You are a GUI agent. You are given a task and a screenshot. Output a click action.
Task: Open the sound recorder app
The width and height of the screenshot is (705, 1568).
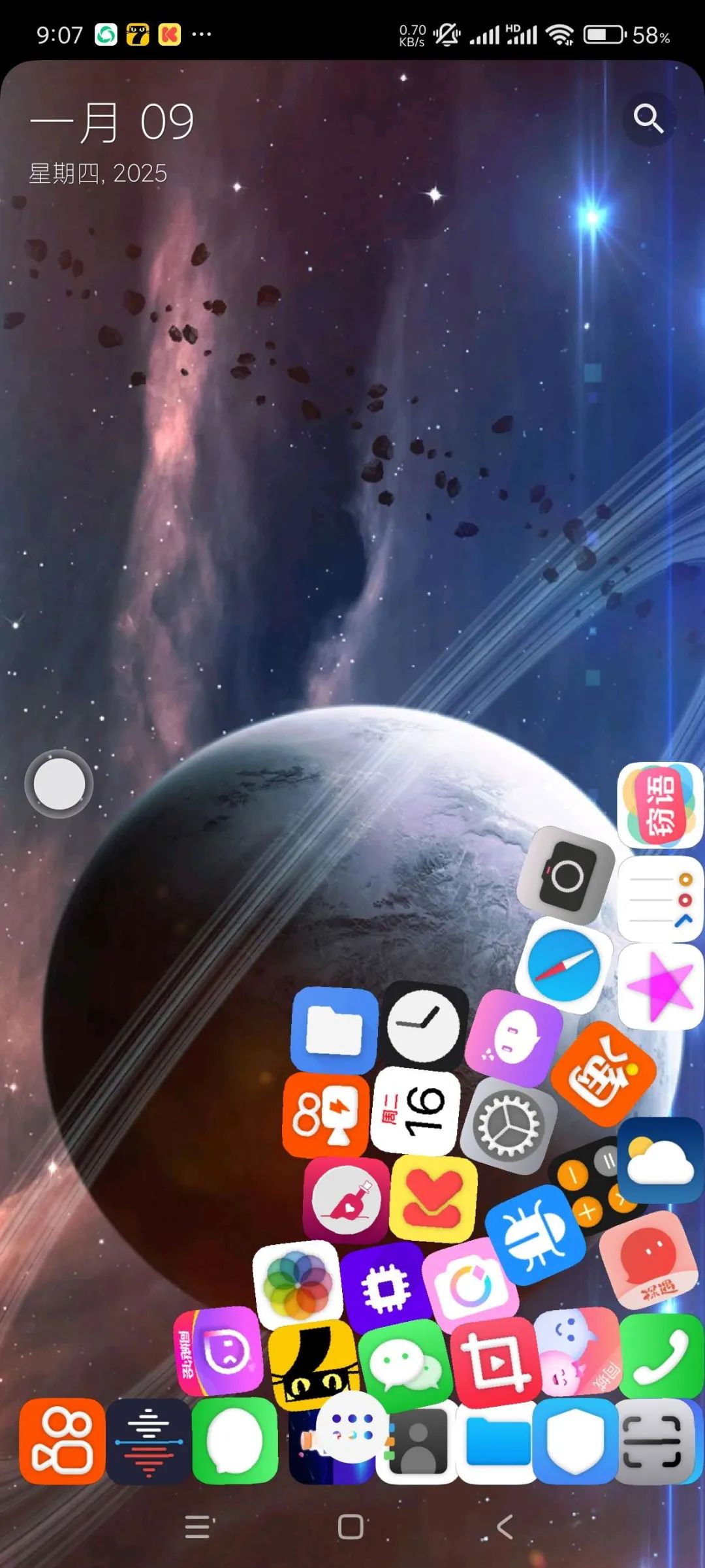pyautogui.click(x=148, y=1442)
